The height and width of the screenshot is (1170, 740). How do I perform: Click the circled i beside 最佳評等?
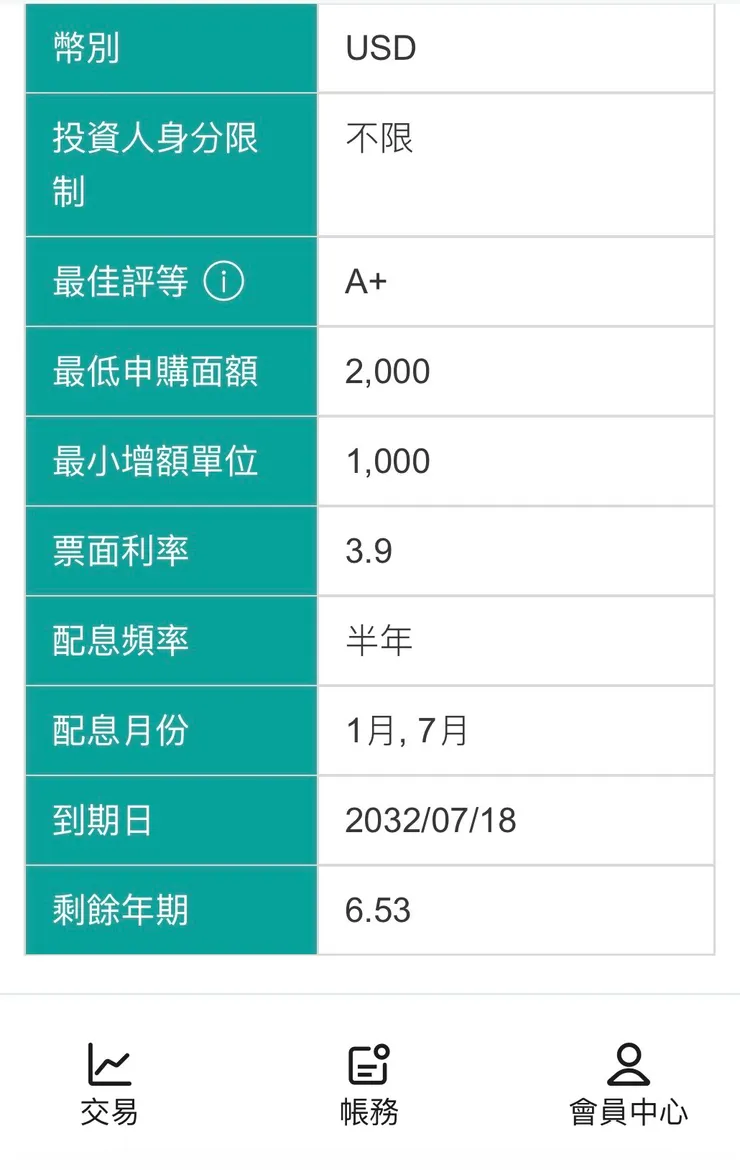(224, 281)
